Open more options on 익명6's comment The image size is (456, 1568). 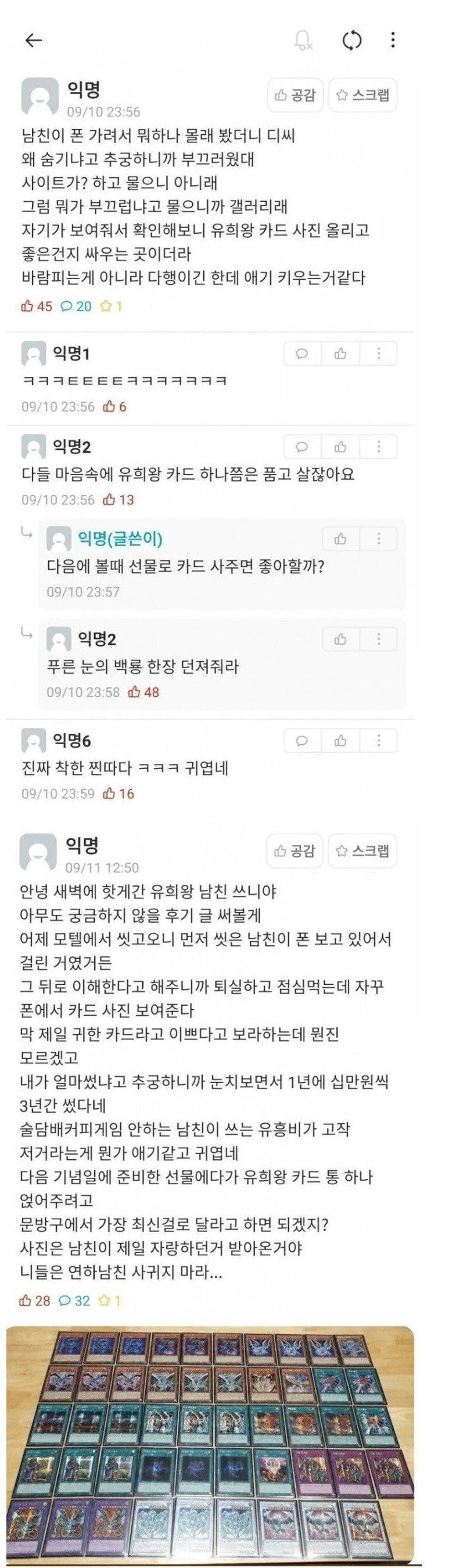pyautogui.click(x=379, y=741)
